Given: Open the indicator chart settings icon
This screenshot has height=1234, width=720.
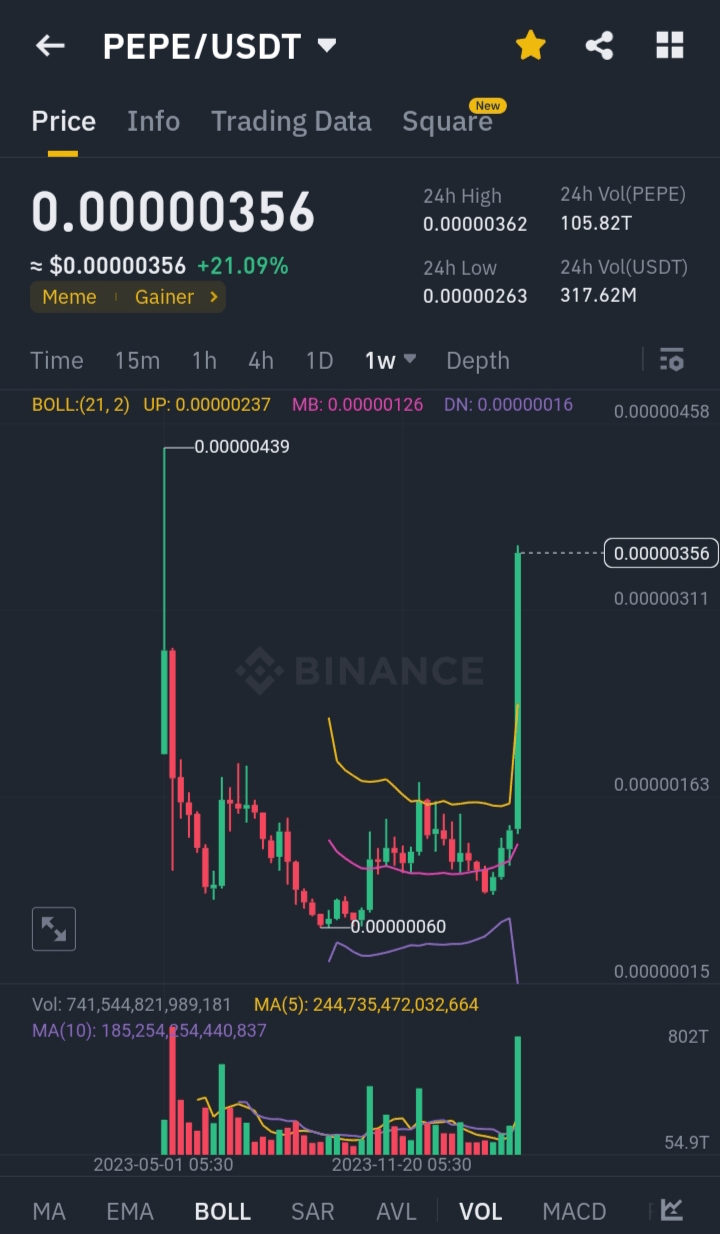Looking at the screenshot, I should pos(672,1210).
